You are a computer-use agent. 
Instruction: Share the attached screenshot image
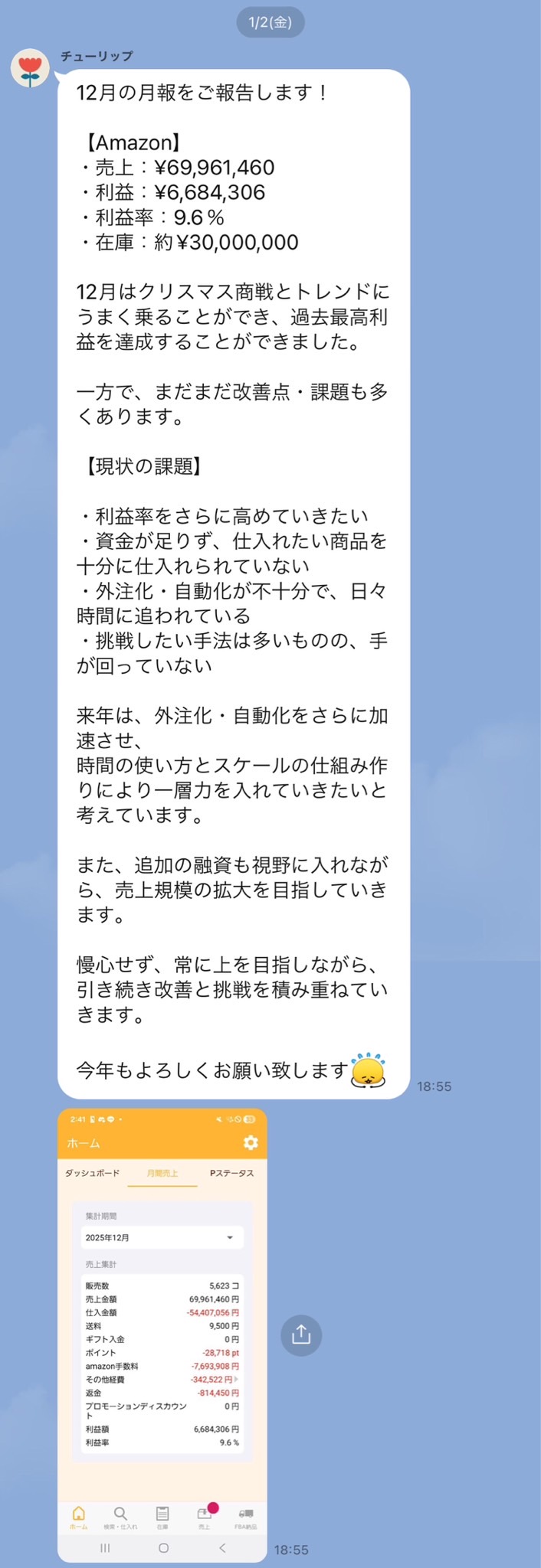click(301, 1335)
